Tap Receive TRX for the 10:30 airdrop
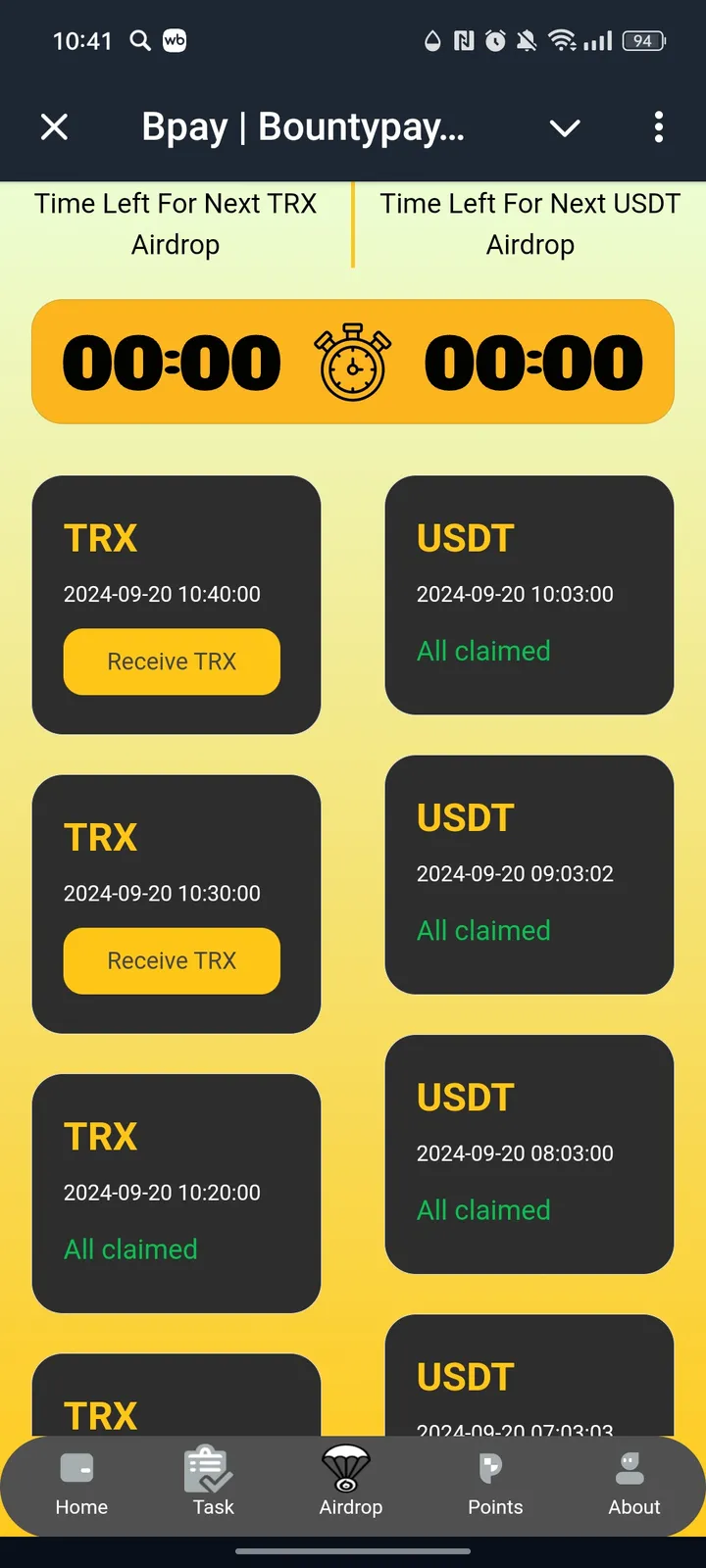706x1568 pixels. (x=172, y=960)
